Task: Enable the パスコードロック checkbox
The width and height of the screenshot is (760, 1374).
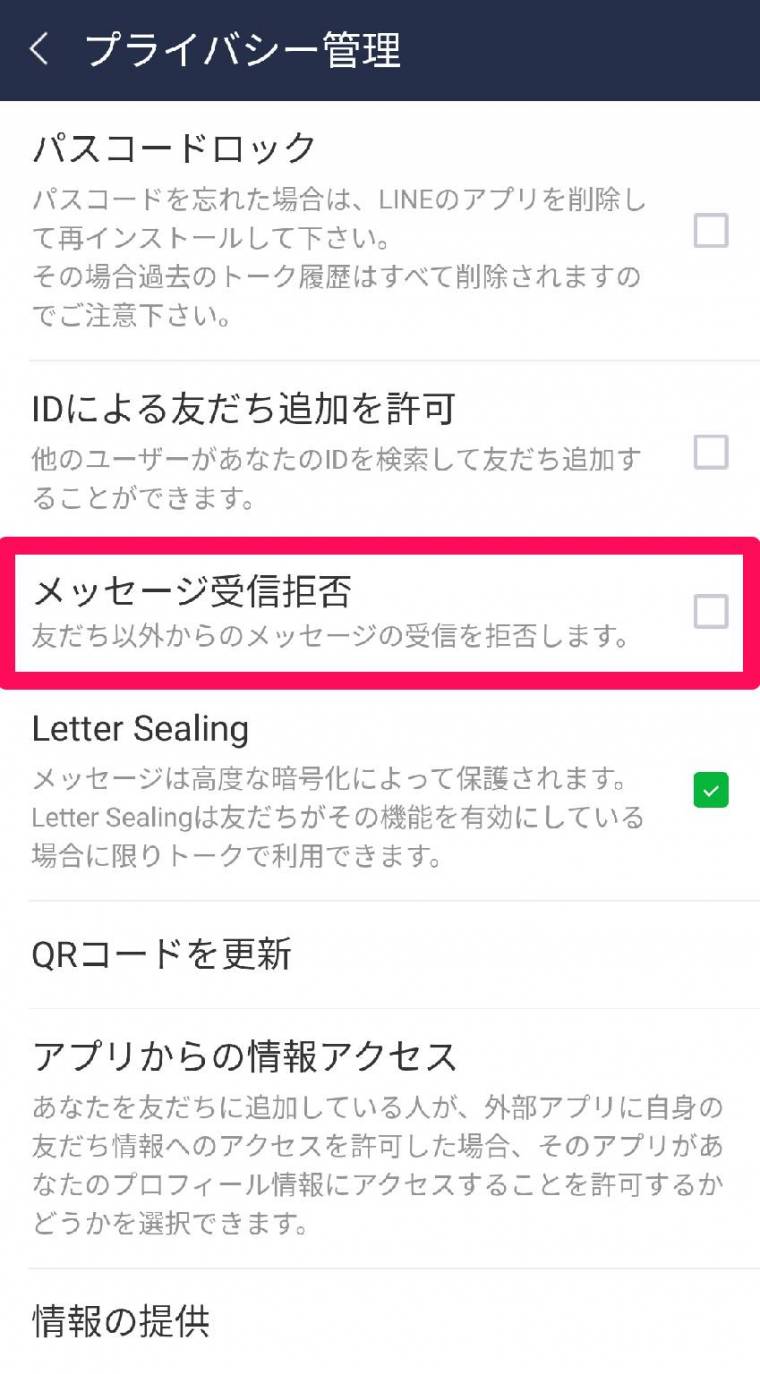Action: 711,231
